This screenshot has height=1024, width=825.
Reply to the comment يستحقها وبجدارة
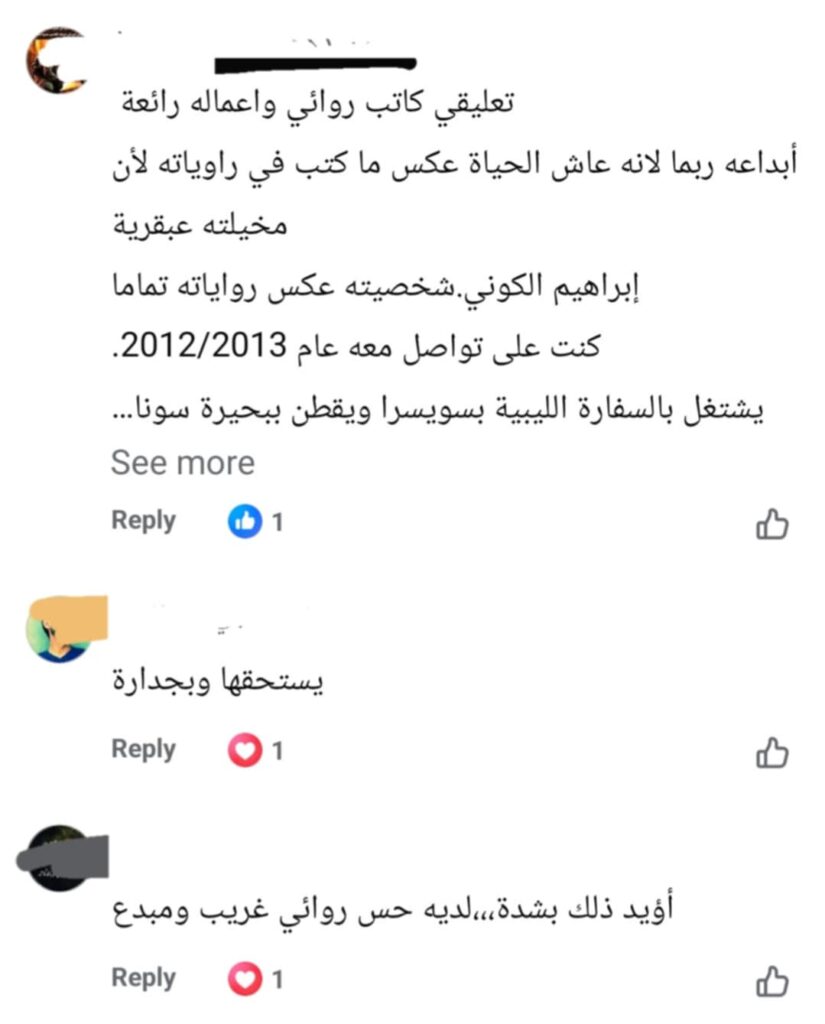[x=143, y=749]
